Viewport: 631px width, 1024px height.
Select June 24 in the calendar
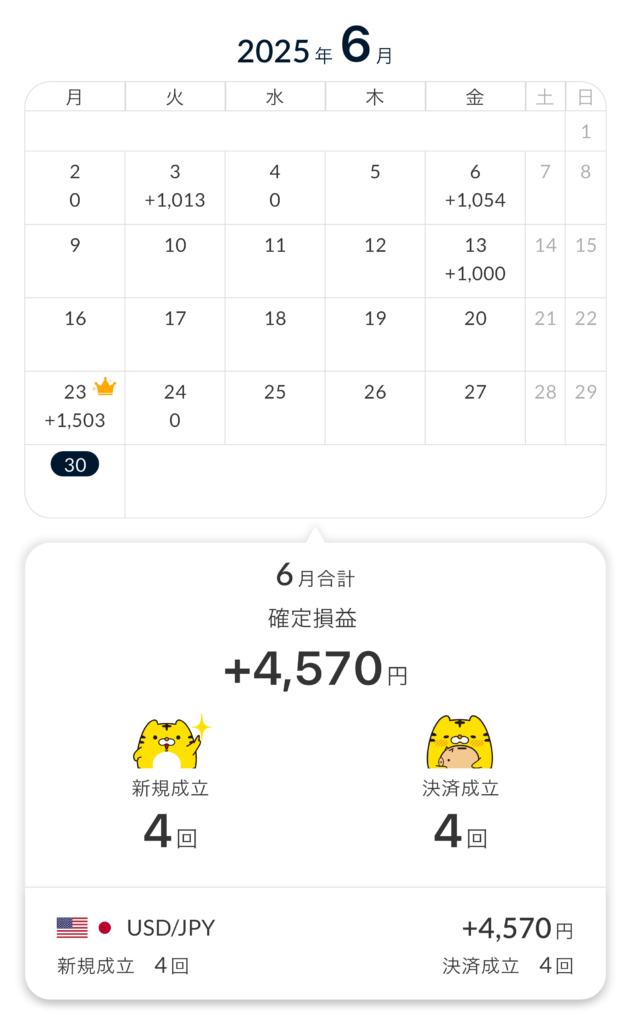point(175,407)
